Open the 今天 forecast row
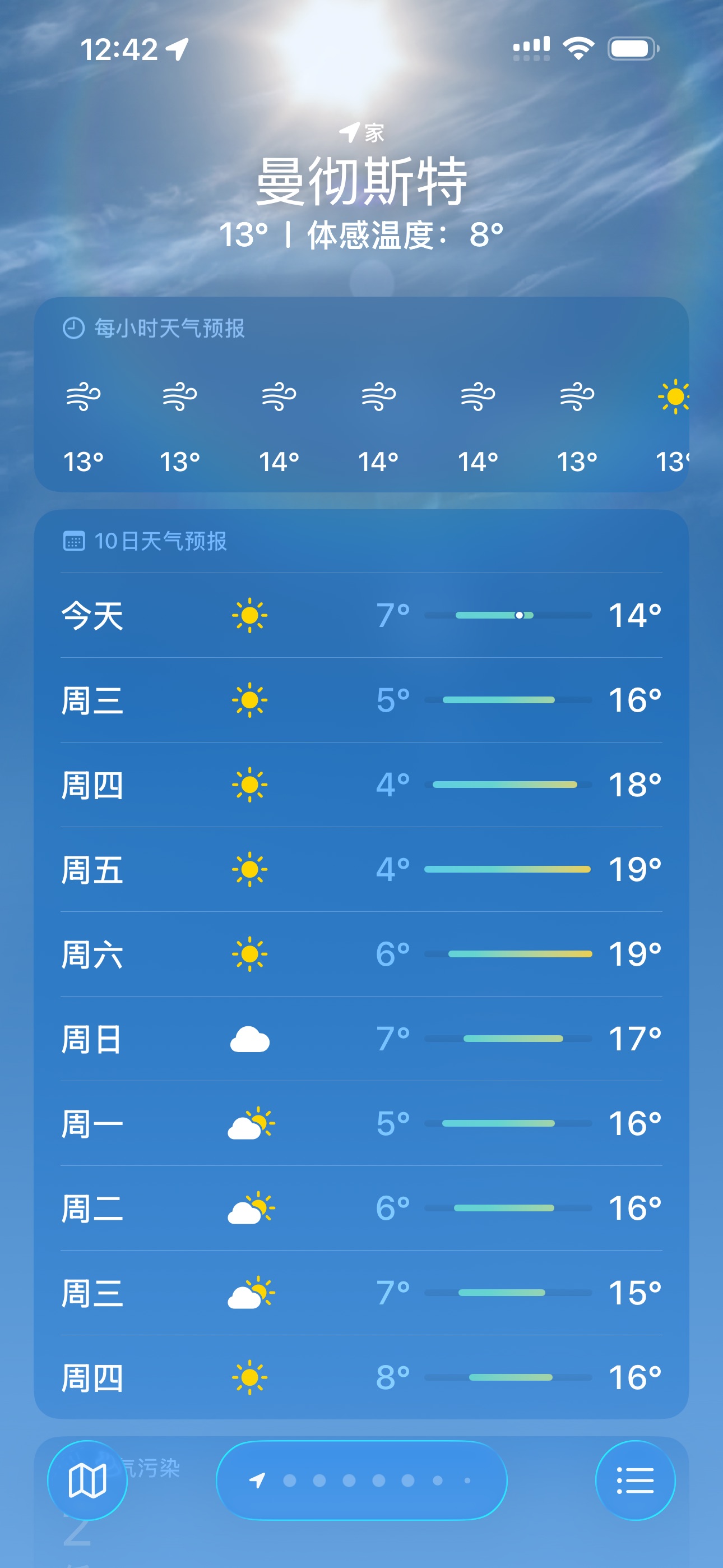 click(361, 615)
